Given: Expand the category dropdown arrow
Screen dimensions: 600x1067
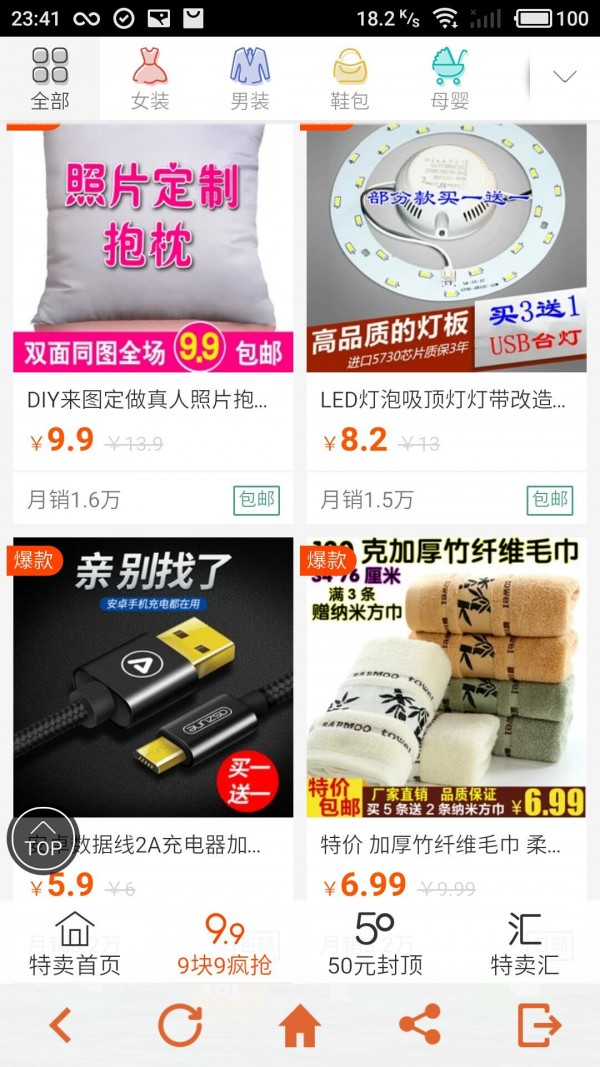Looking at the screenshot, I should pyautogui.click(x=565, y=77).
